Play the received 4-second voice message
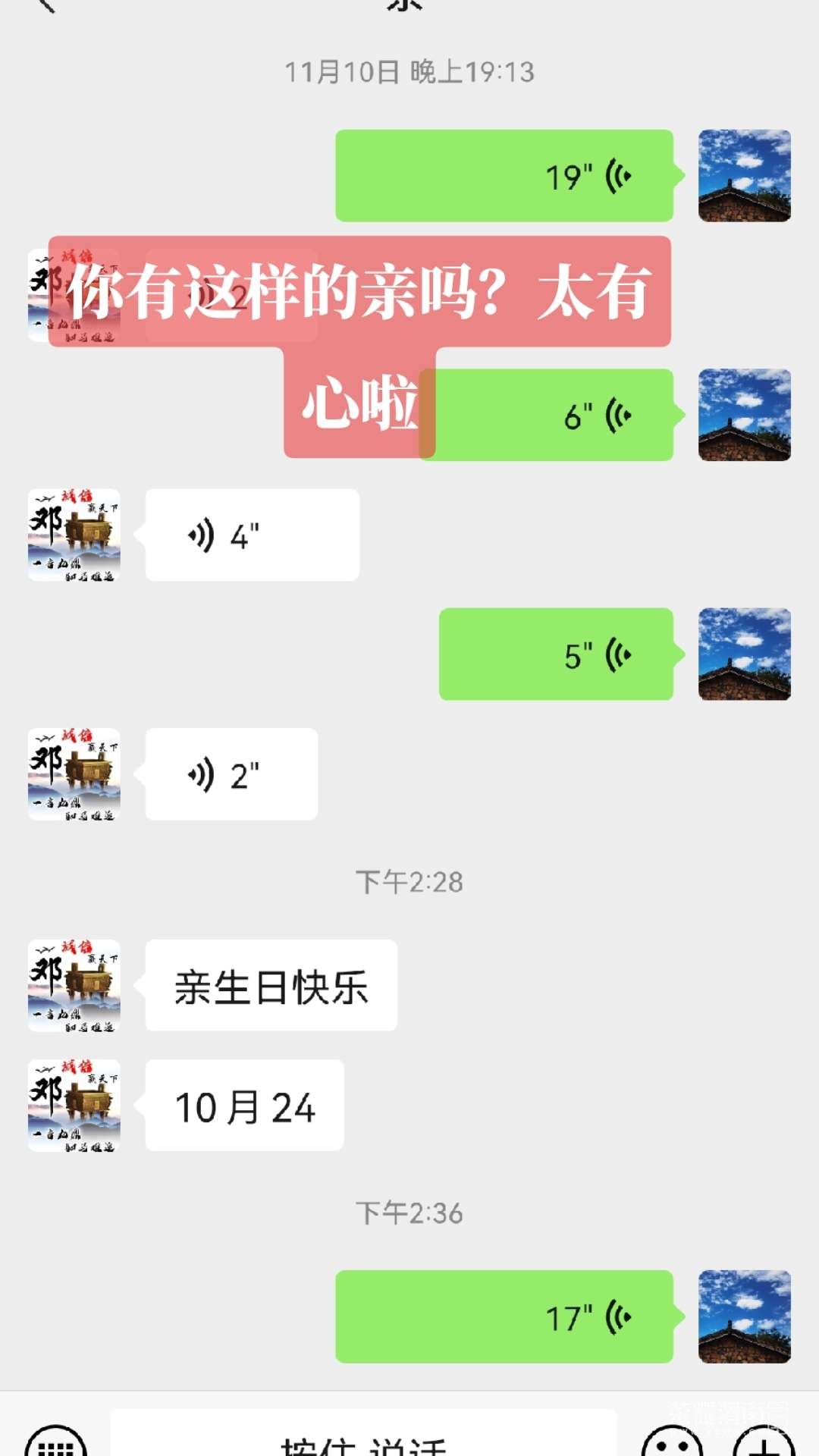The image size is (819, 1456). point(252,535)
